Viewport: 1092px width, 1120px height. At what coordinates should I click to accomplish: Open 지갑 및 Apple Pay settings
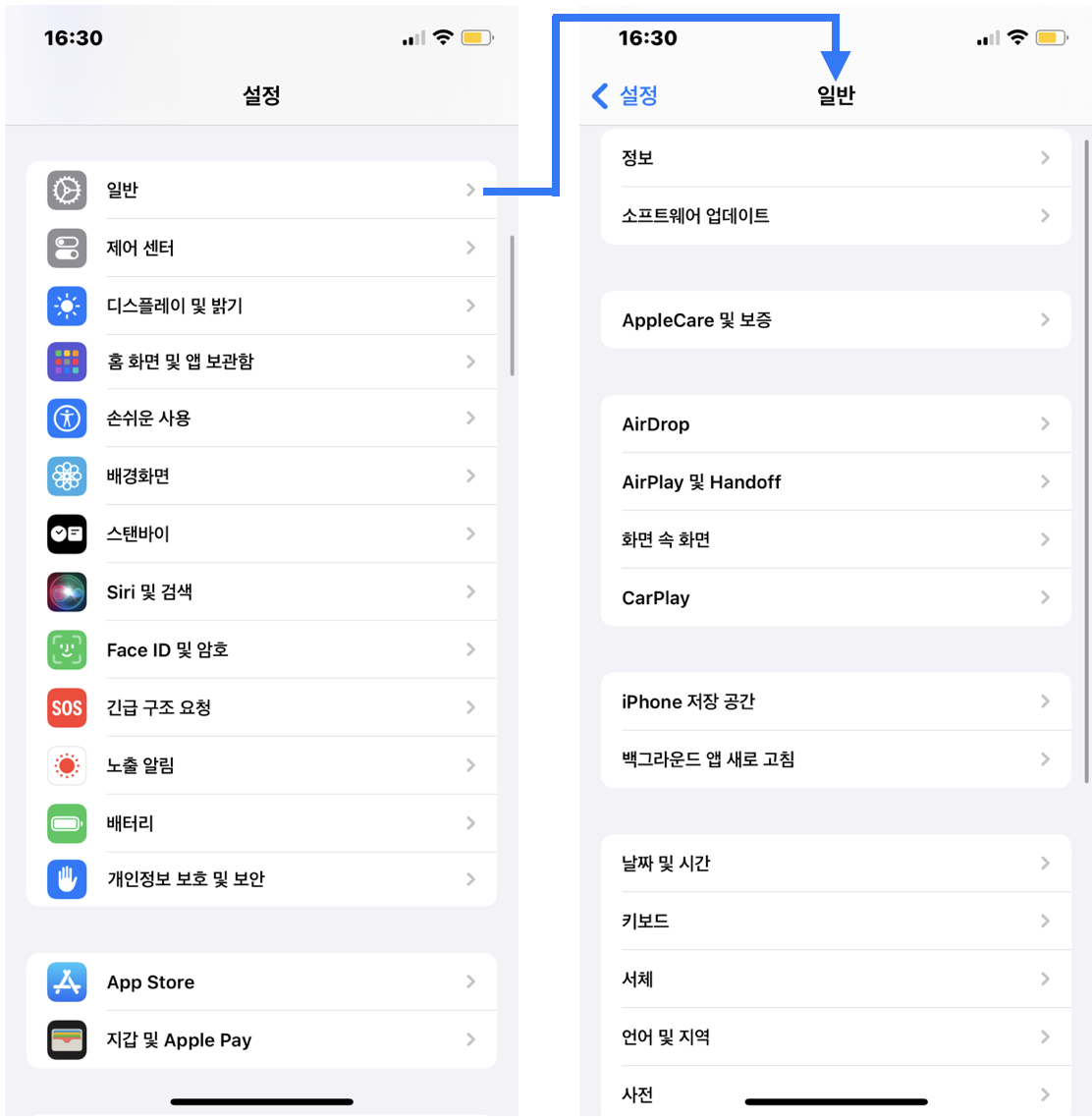pyautogui.click(x=261, y=1039)
